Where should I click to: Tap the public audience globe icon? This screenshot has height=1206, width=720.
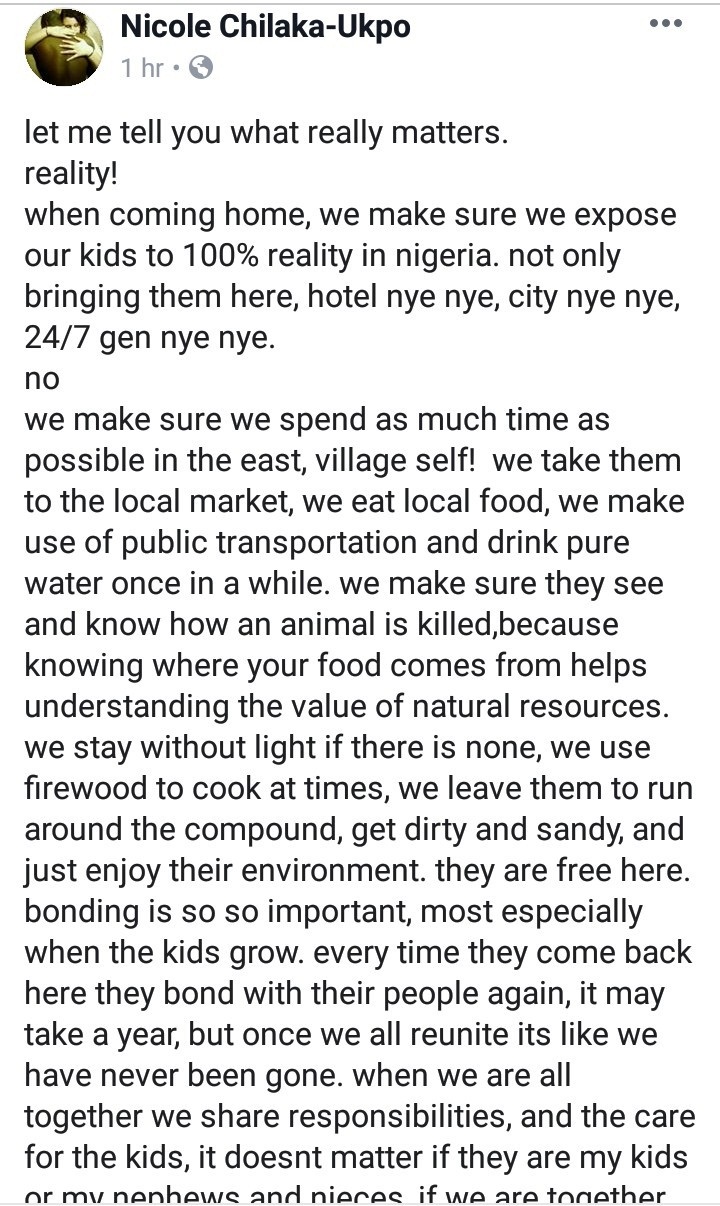[x=200, y=69]
